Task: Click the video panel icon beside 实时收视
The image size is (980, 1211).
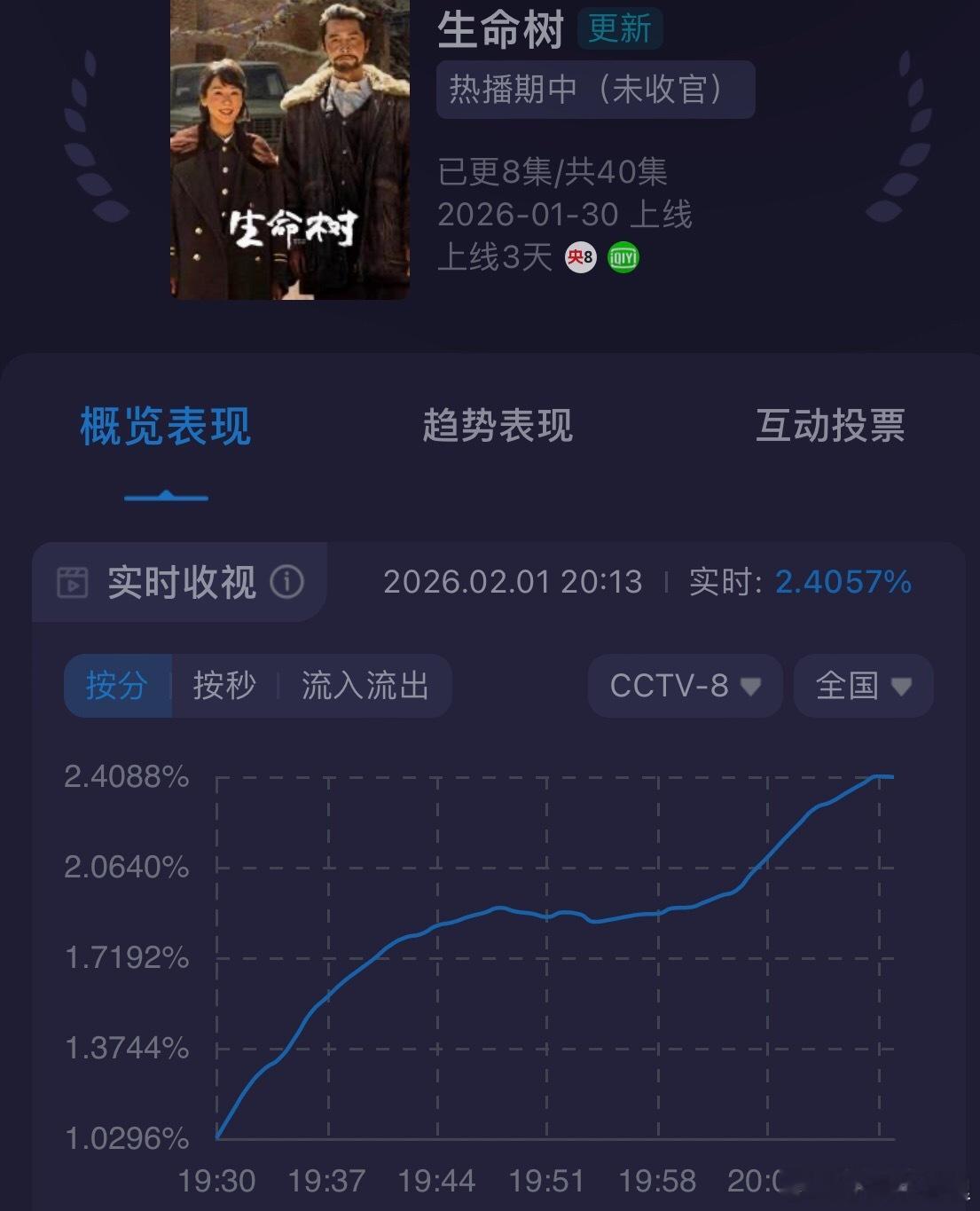Action: pyautogui.click(x=73, y=581)
